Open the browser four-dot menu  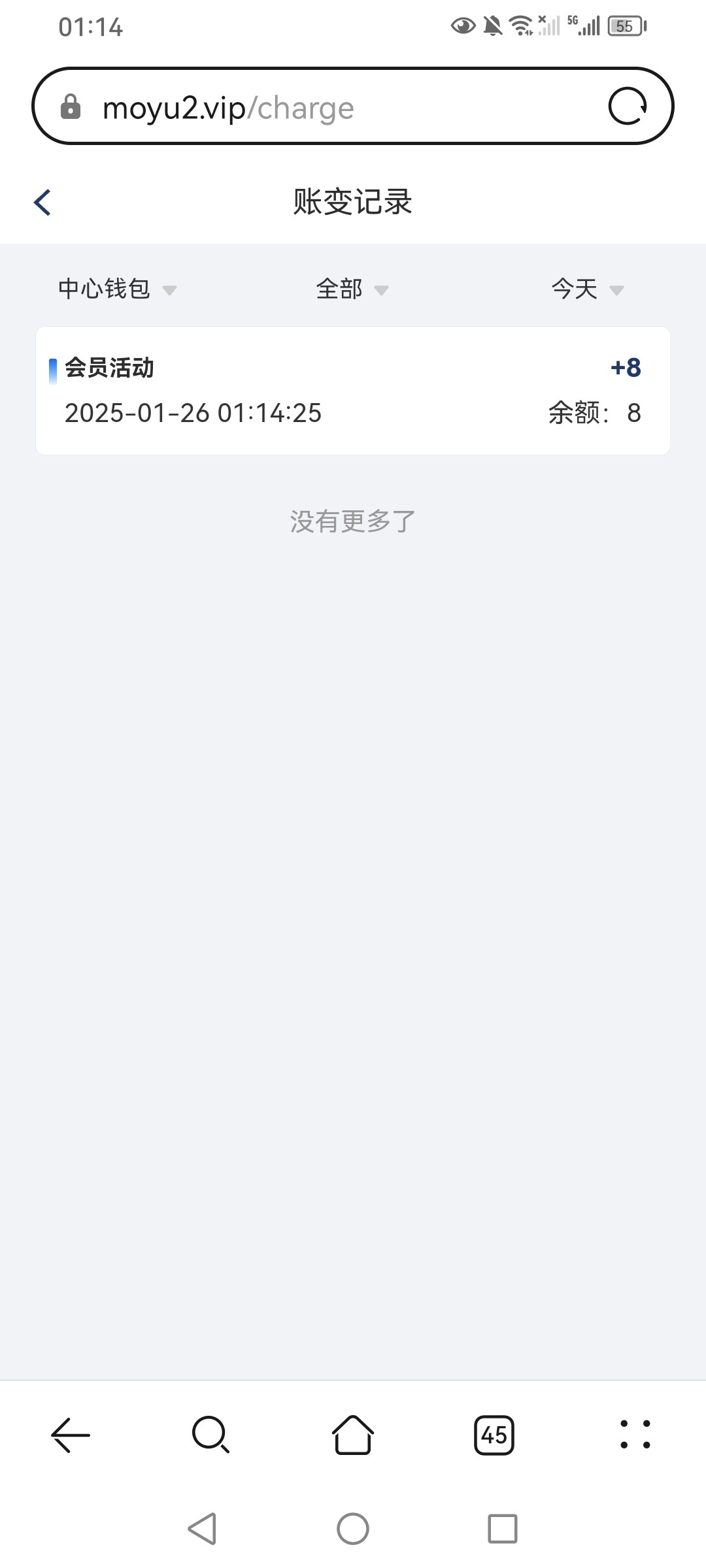(635, 1435)
